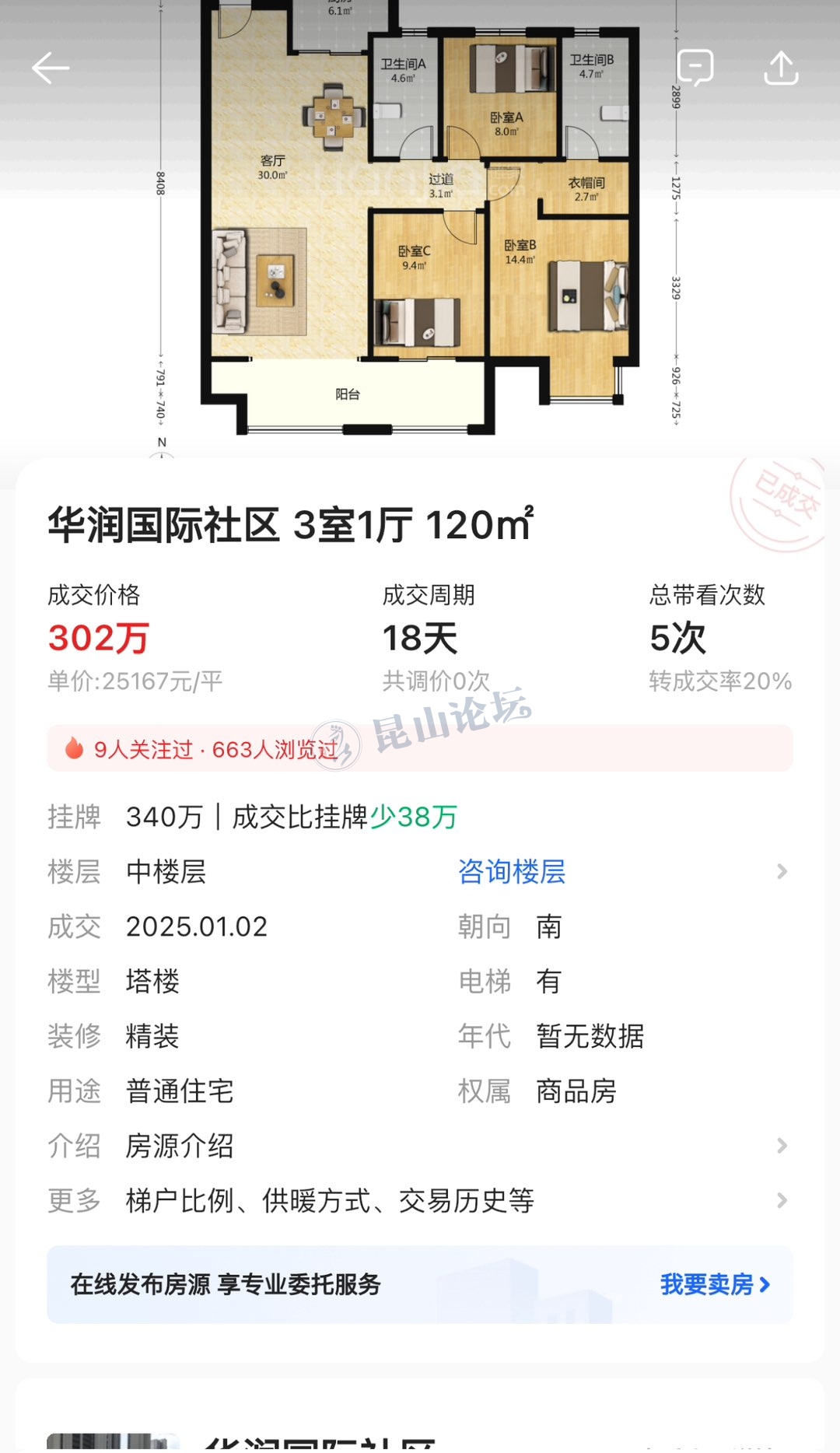Viewport: 840px width, 1453px height.
Task: Tap 我要卖房 to sell a home
Action: pyautogui.click(x=715, y=1284)
